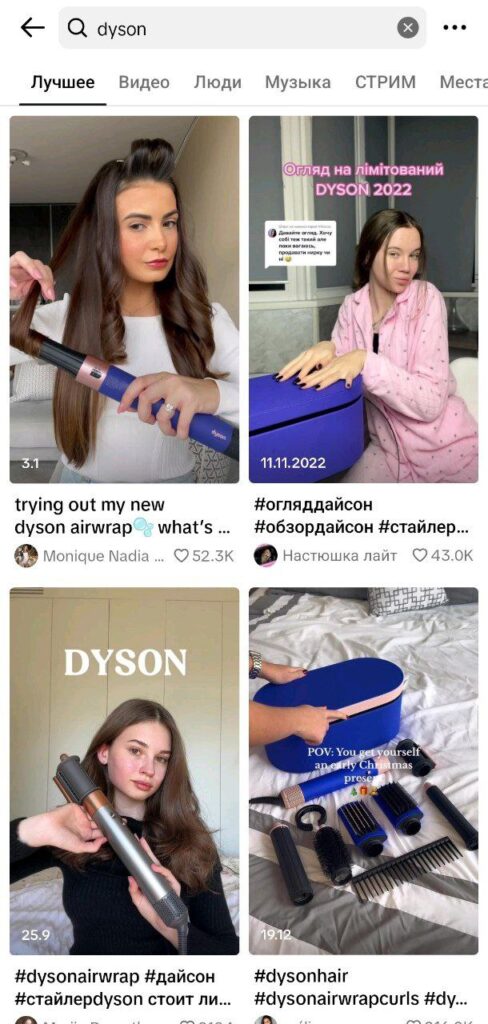The width and height of the screenshot is (488, 1024).
Task: Open Monique Nadia's profile
Action: (x=89, y=556)
